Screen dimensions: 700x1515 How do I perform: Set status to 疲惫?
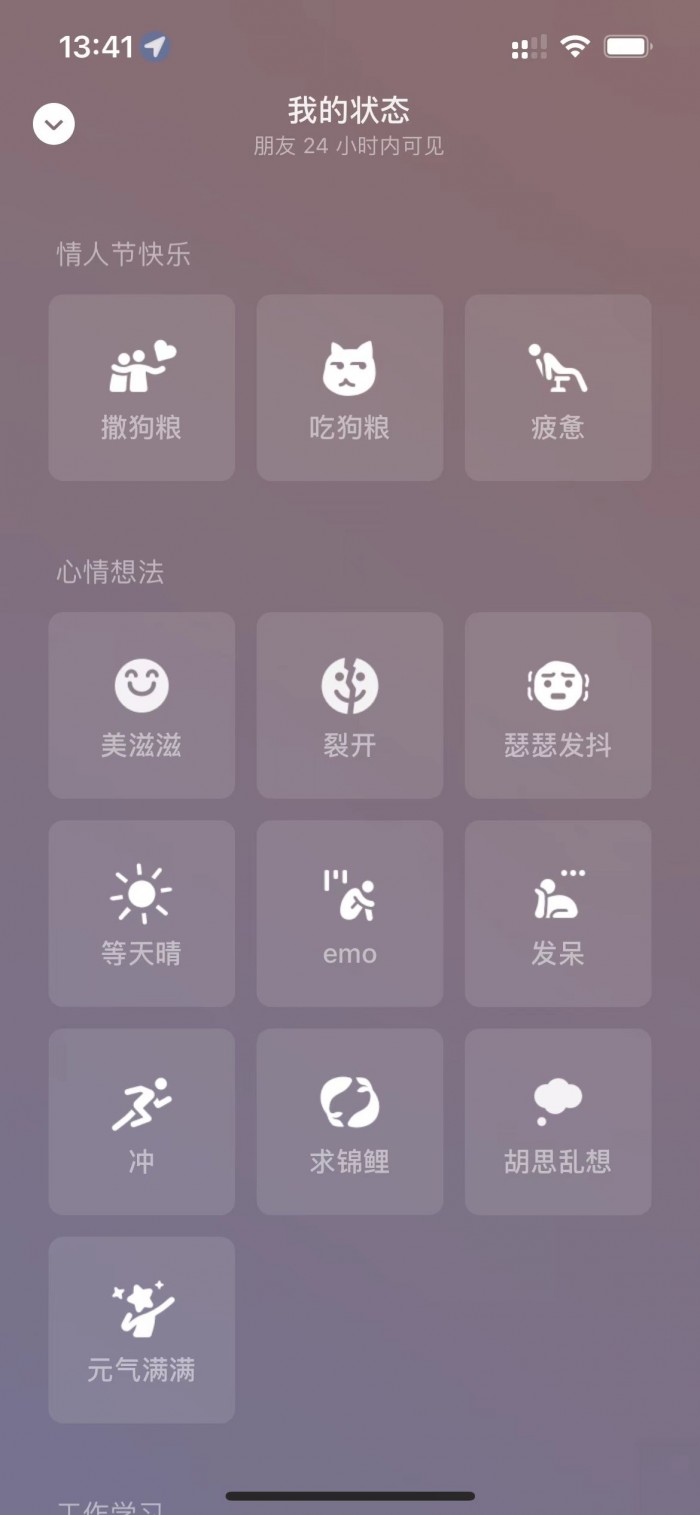(x=558, y=388)
